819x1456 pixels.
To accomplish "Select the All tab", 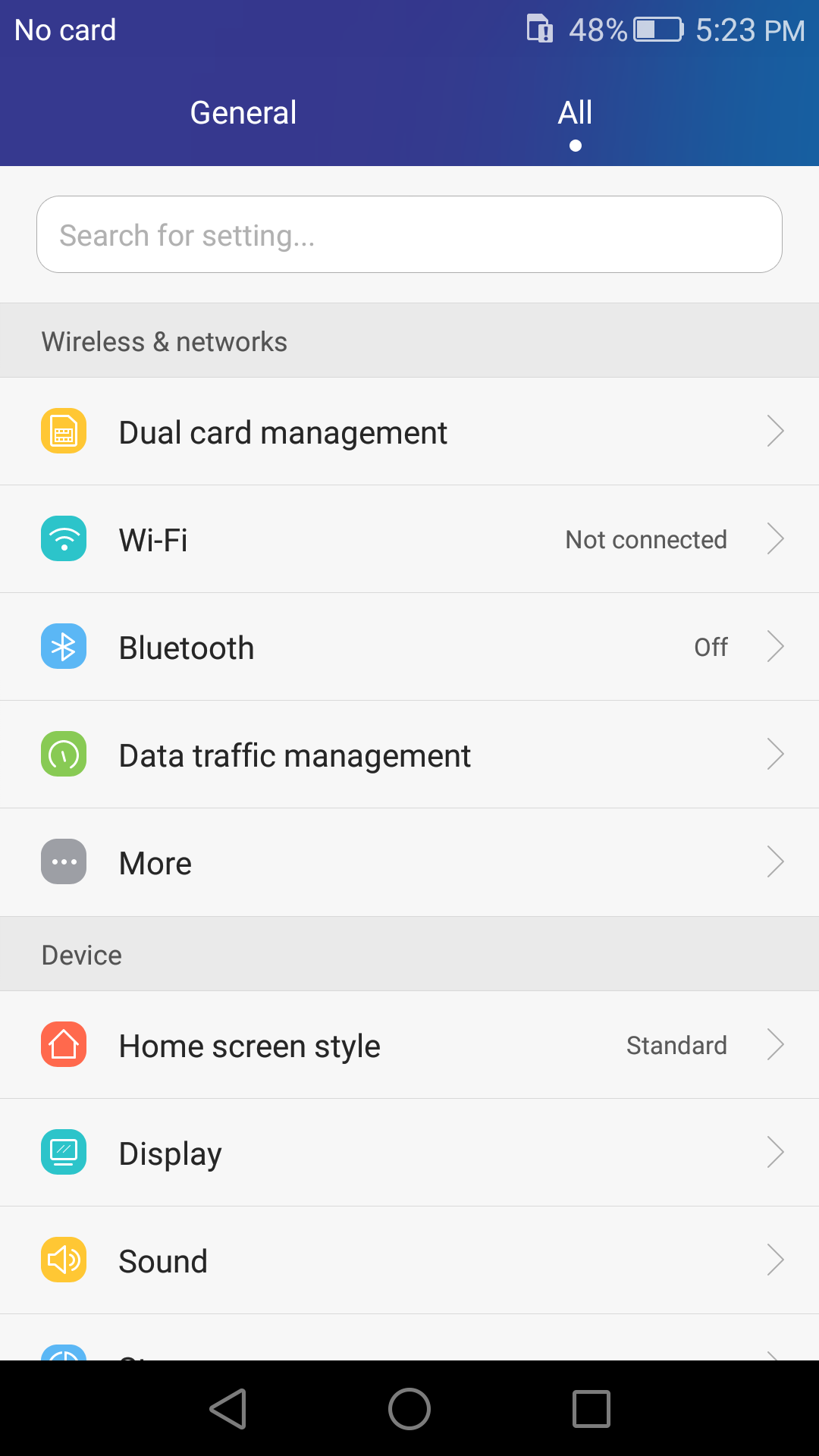I will click(575, 113).
